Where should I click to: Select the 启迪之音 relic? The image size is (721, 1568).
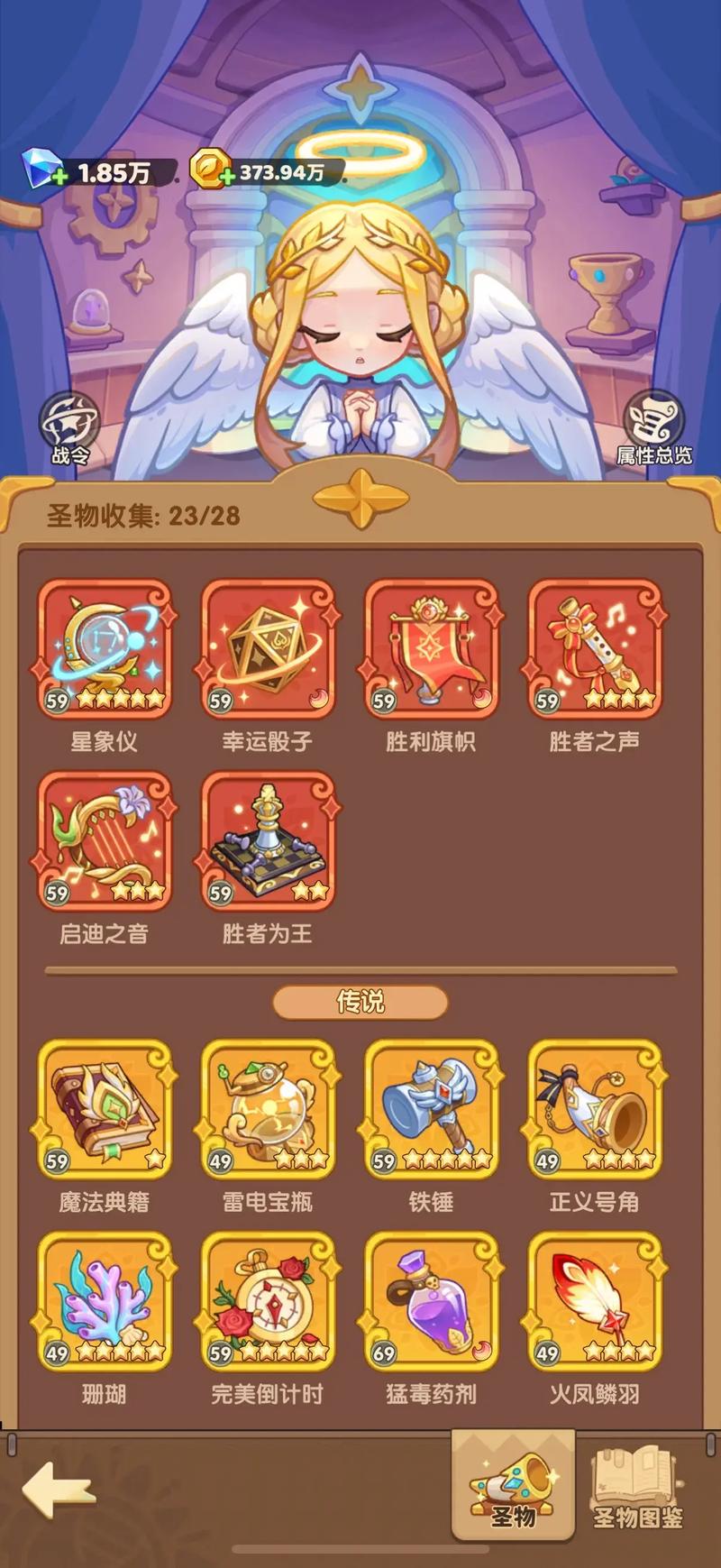105,841
